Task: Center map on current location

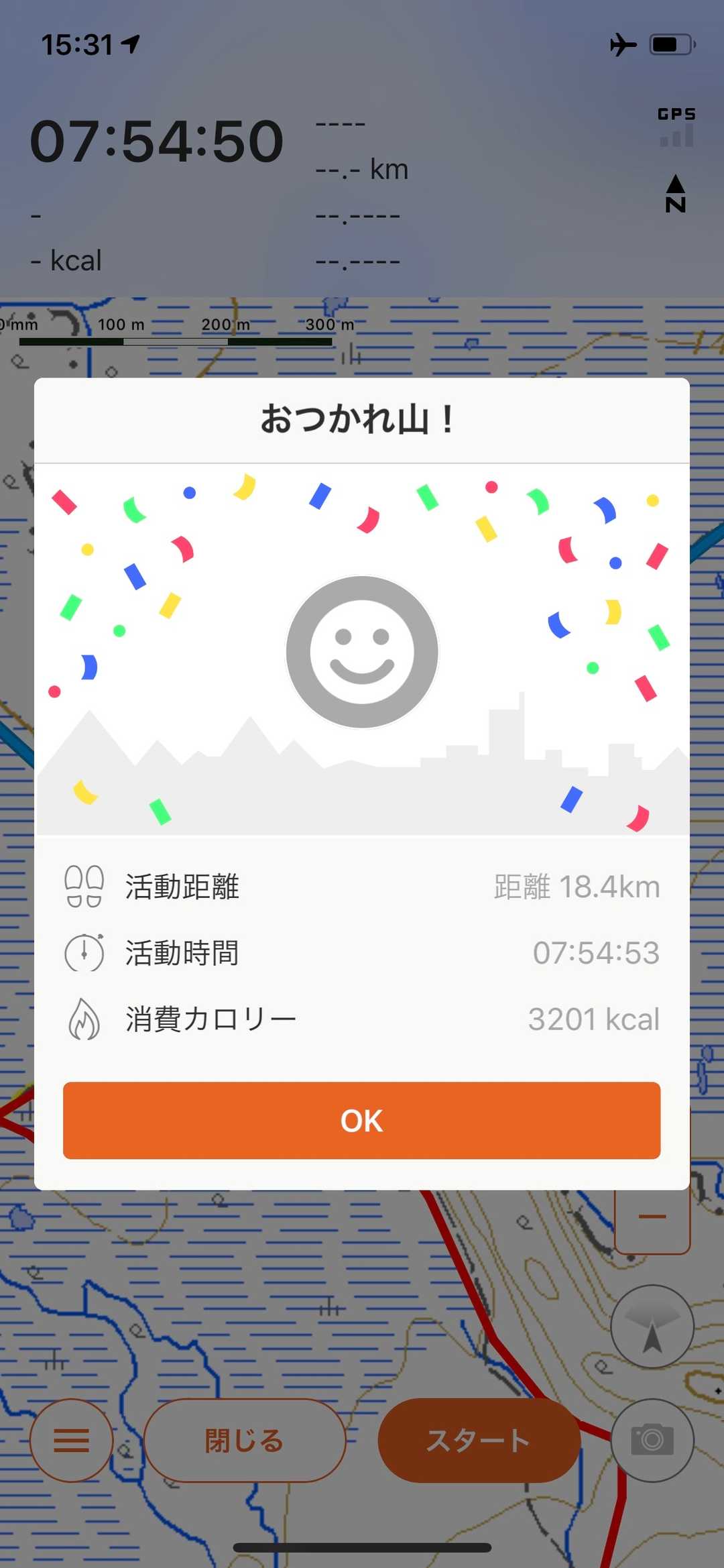Action: [x=652, y=1327]
